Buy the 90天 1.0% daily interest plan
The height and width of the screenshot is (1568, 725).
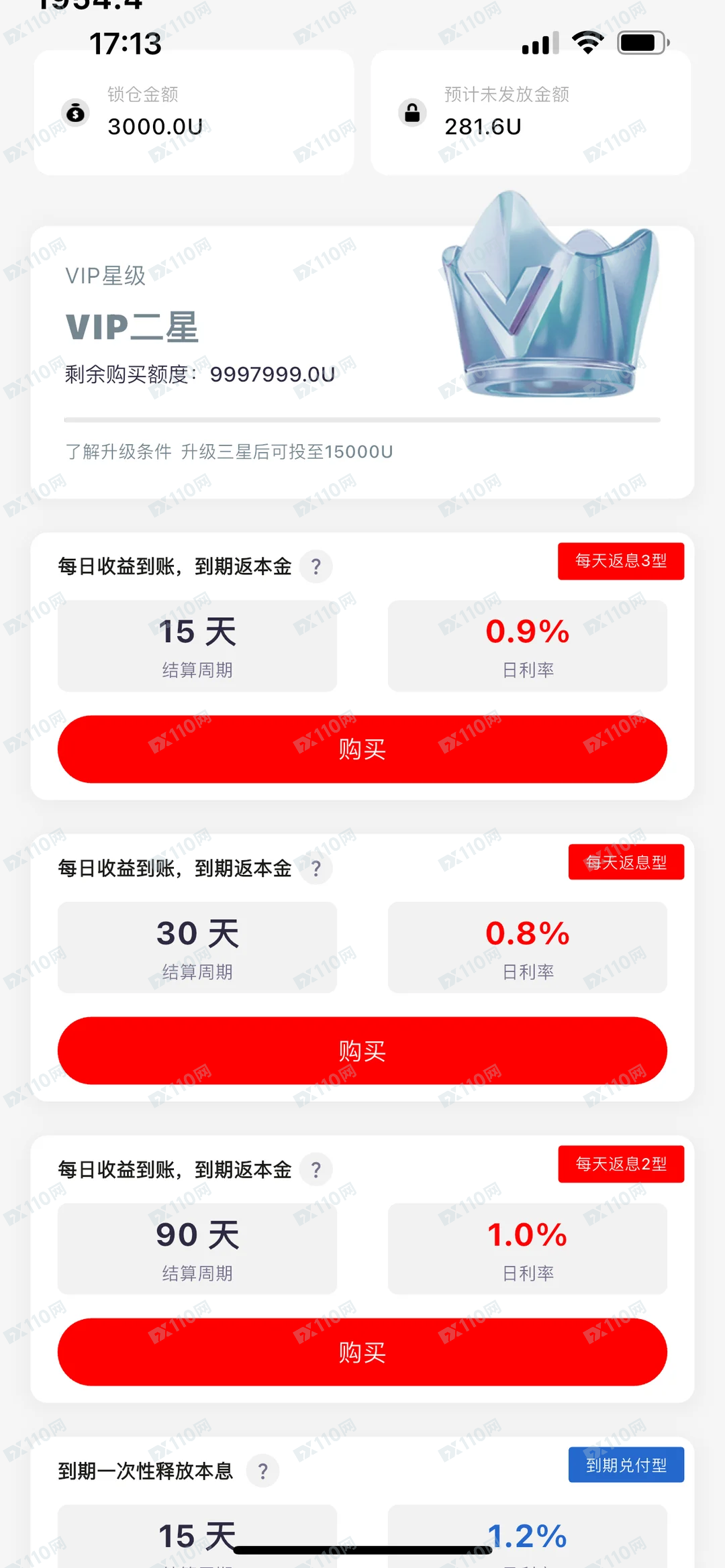click(362, 1351)
